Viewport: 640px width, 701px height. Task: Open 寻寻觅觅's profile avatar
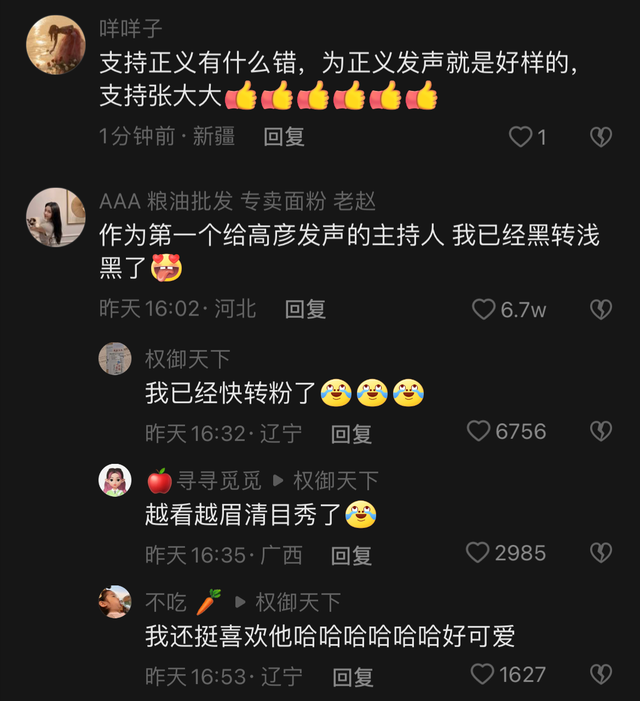[x=115, y=480]
